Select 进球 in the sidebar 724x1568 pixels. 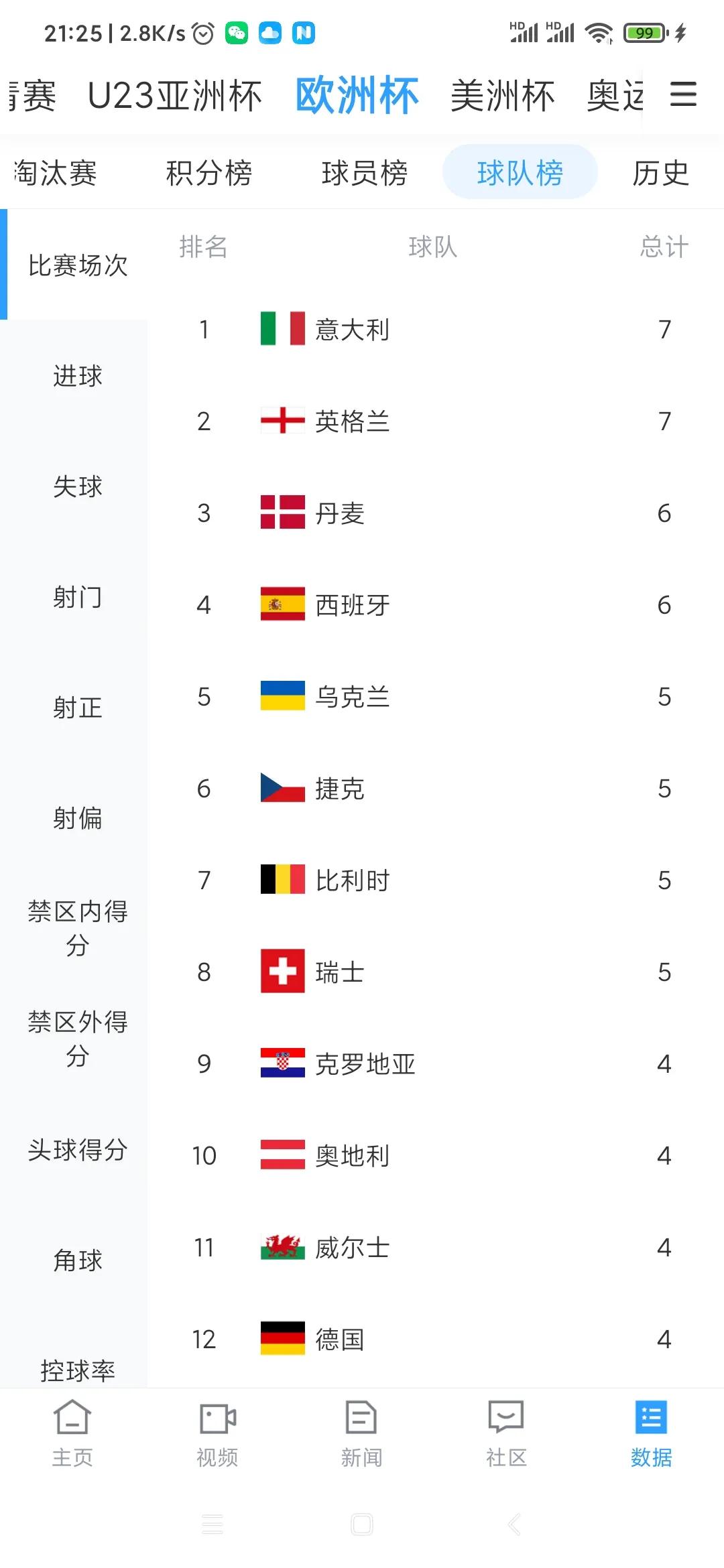76,375
